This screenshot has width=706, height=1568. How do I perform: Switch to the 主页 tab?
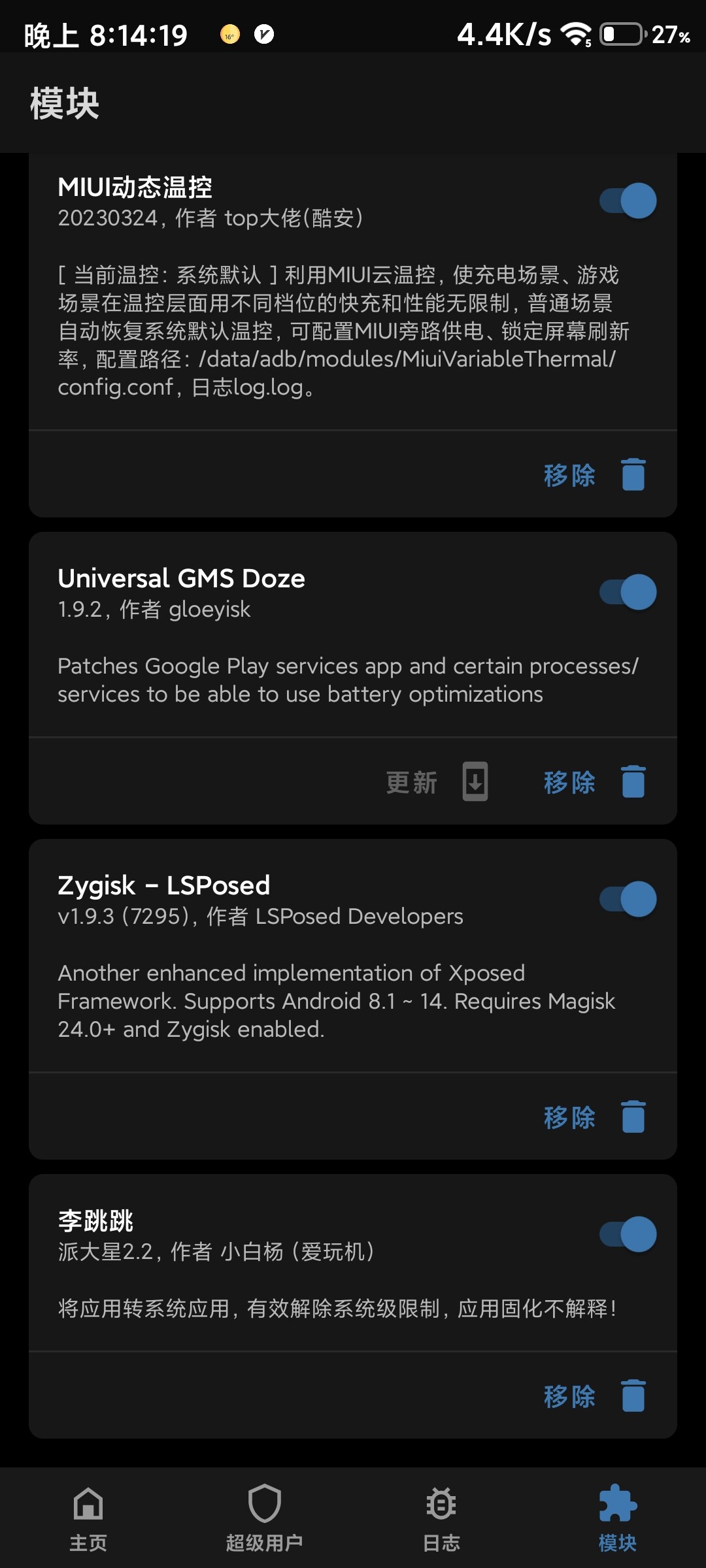(88, 1518)
